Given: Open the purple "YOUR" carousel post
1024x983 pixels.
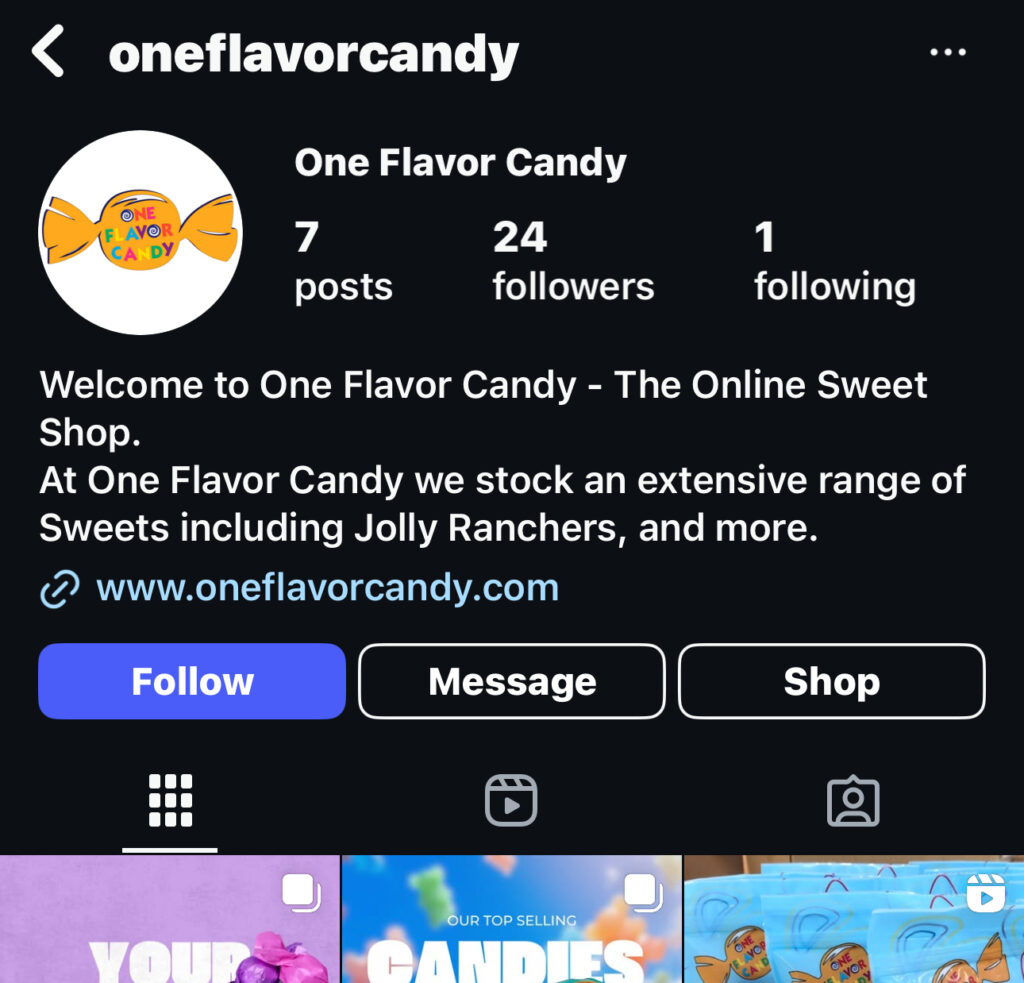Looking at the screenshot, I should [x=170, y=920].
